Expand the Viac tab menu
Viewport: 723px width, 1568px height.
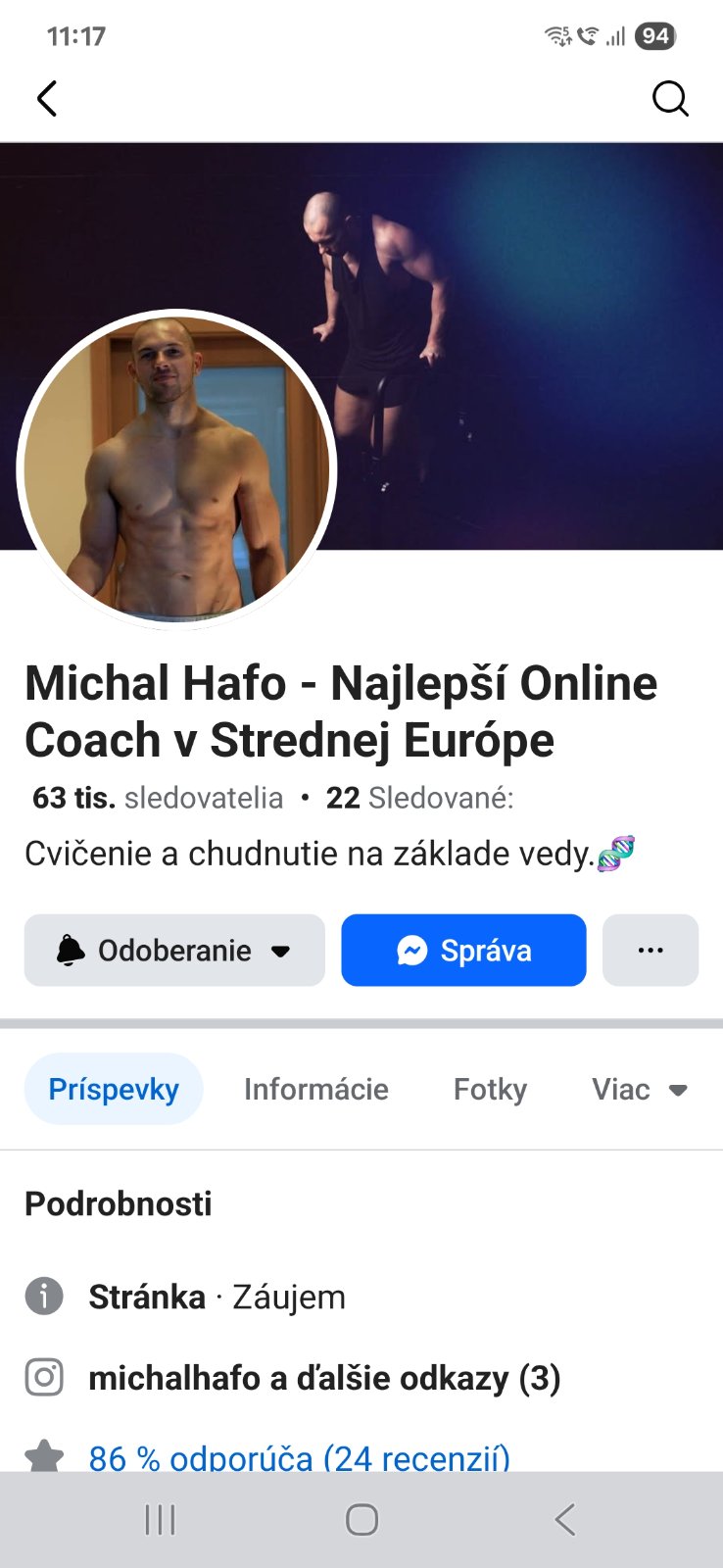639,1090
